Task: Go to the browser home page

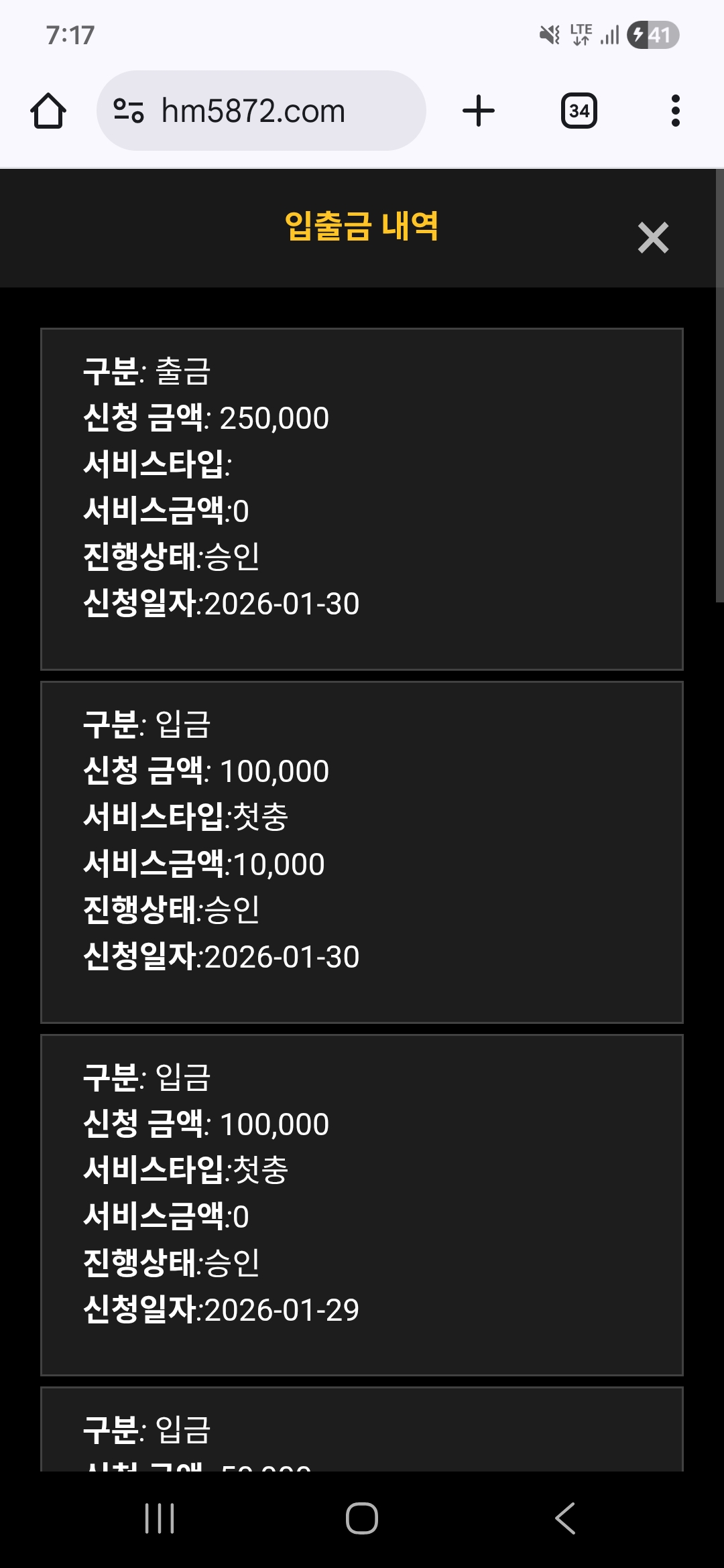Action: click(x=48, y=111)
